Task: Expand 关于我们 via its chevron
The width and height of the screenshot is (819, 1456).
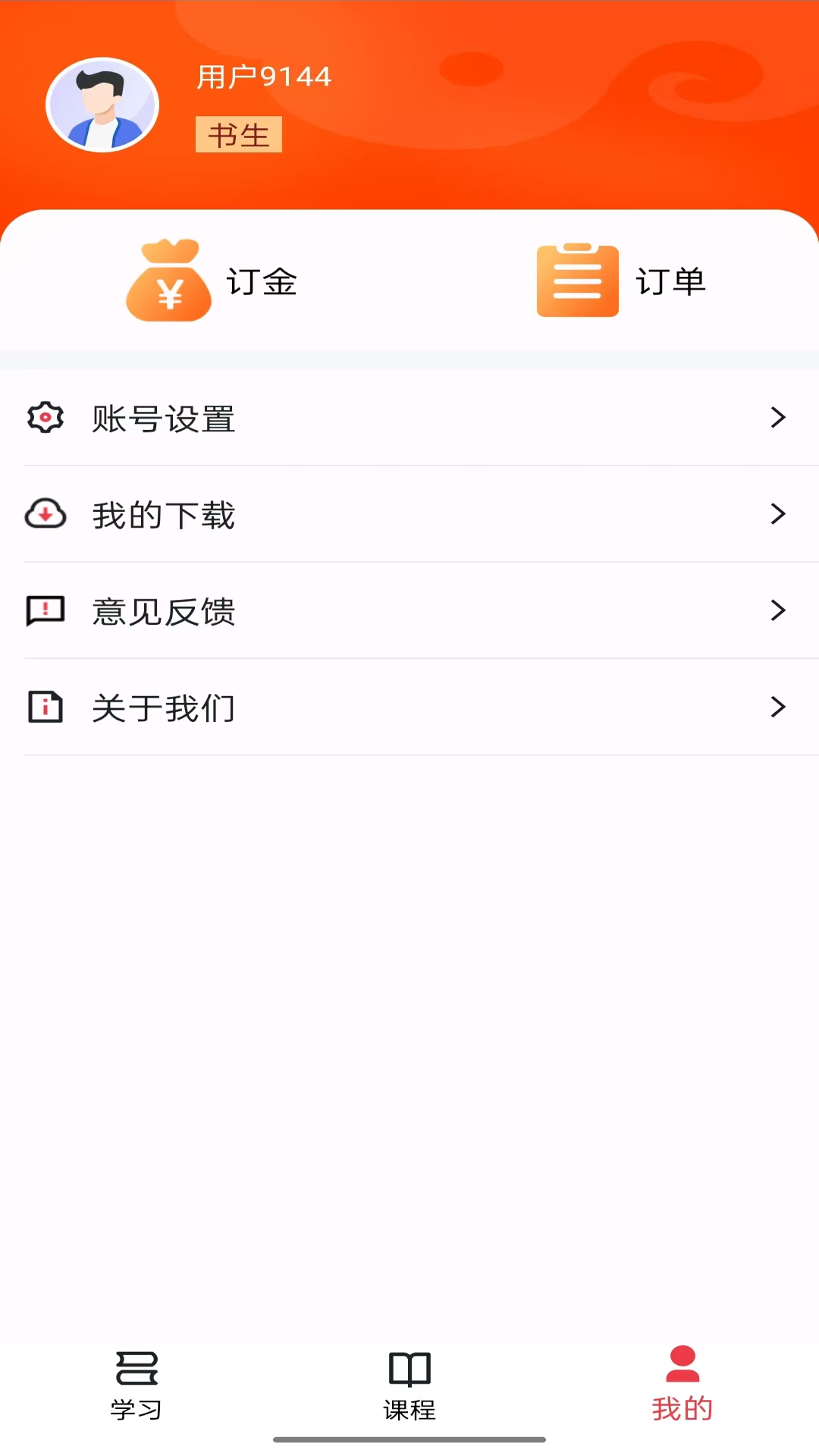Action: (777, 707)
